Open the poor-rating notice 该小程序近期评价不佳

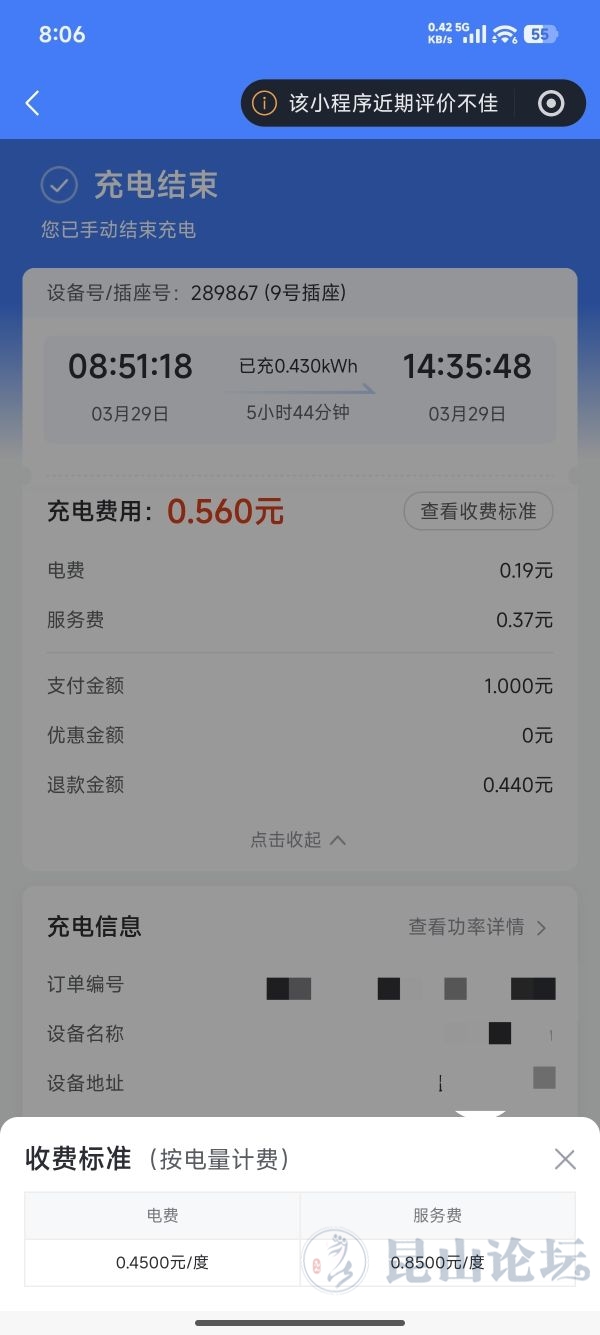[x=380, y=103]
